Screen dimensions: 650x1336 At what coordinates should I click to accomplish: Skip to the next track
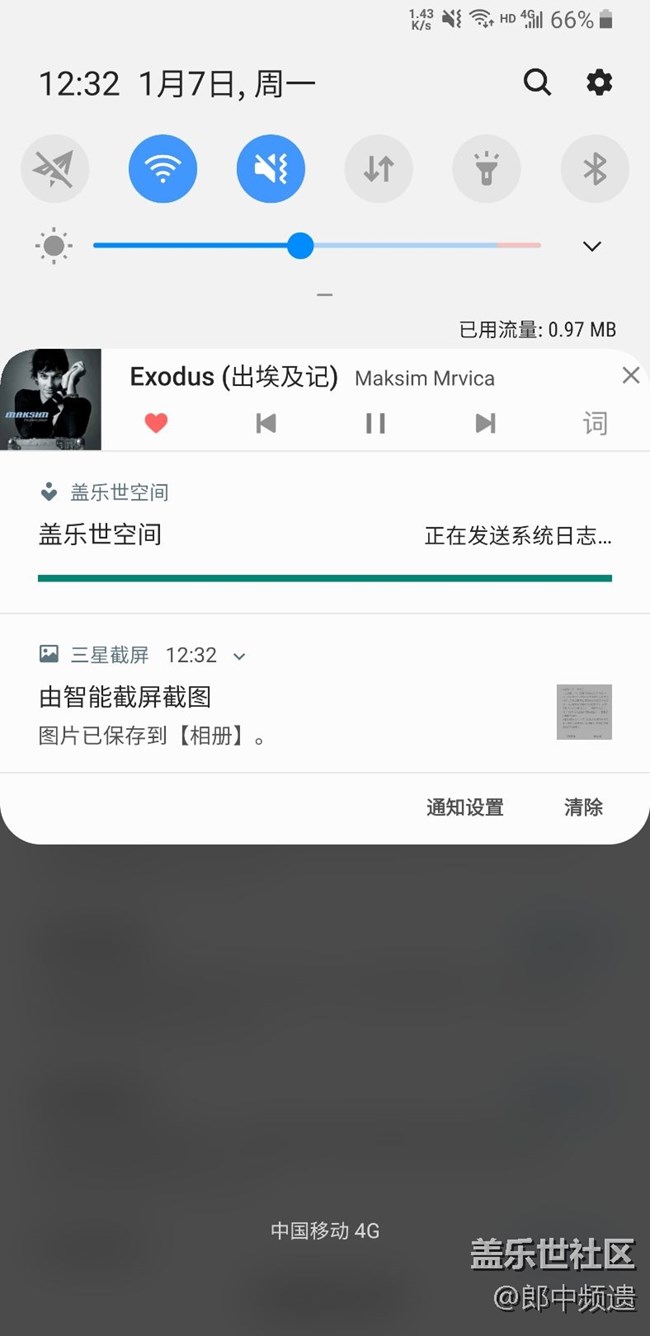[485, 423]
